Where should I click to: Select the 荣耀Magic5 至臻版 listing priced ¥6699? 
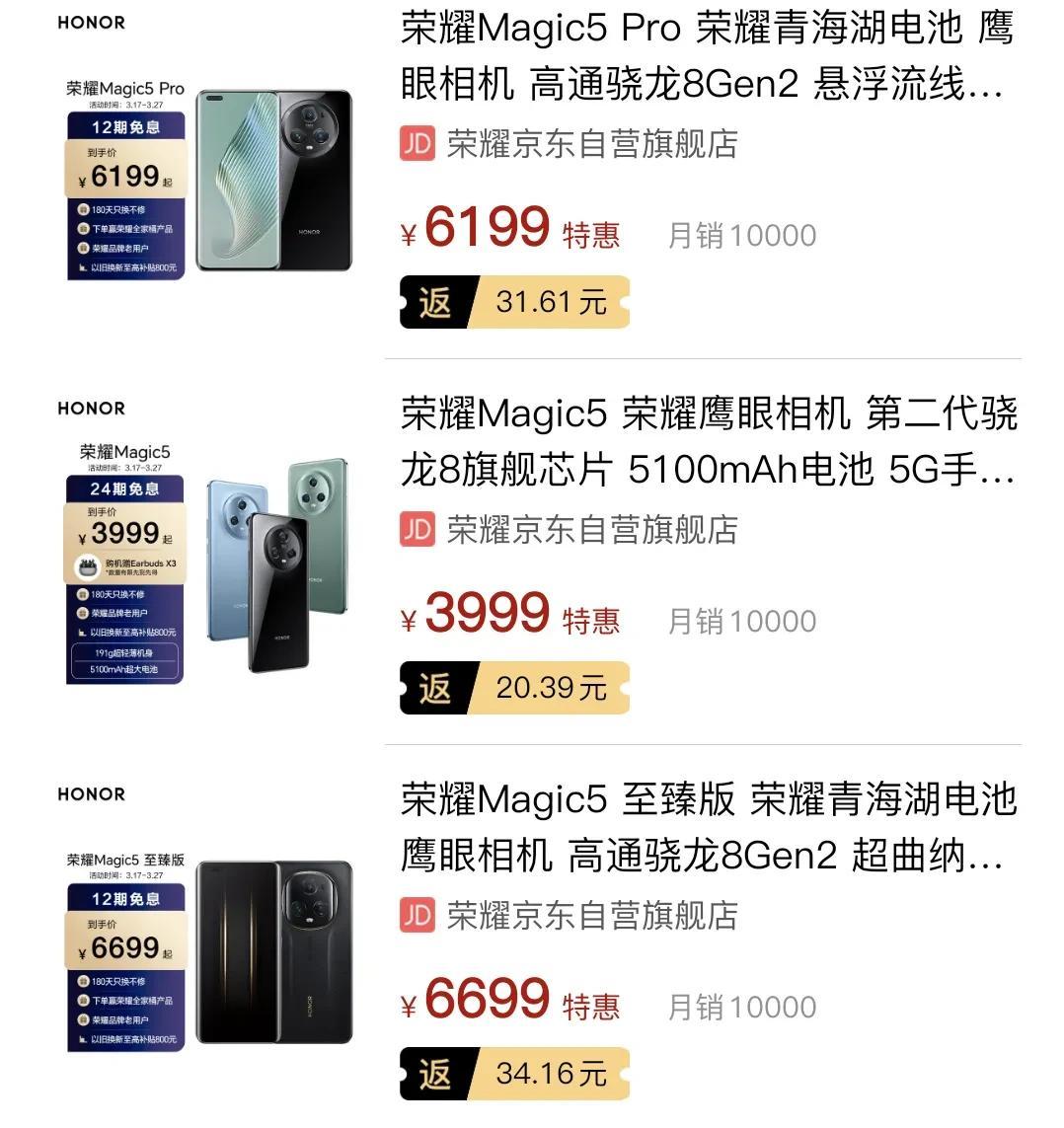[x=707, y=827]
